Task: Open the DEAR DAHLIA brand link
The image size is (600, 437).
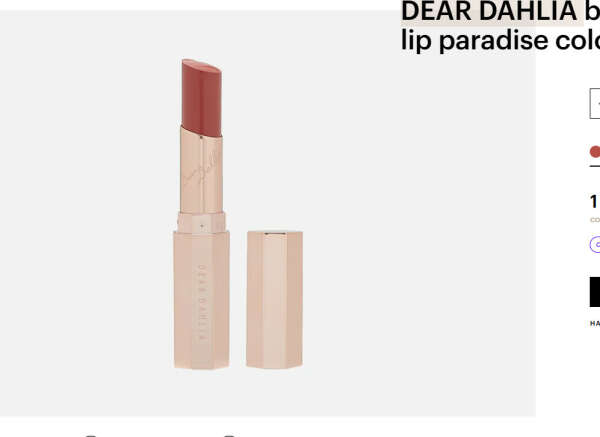Action: point(489,11)
